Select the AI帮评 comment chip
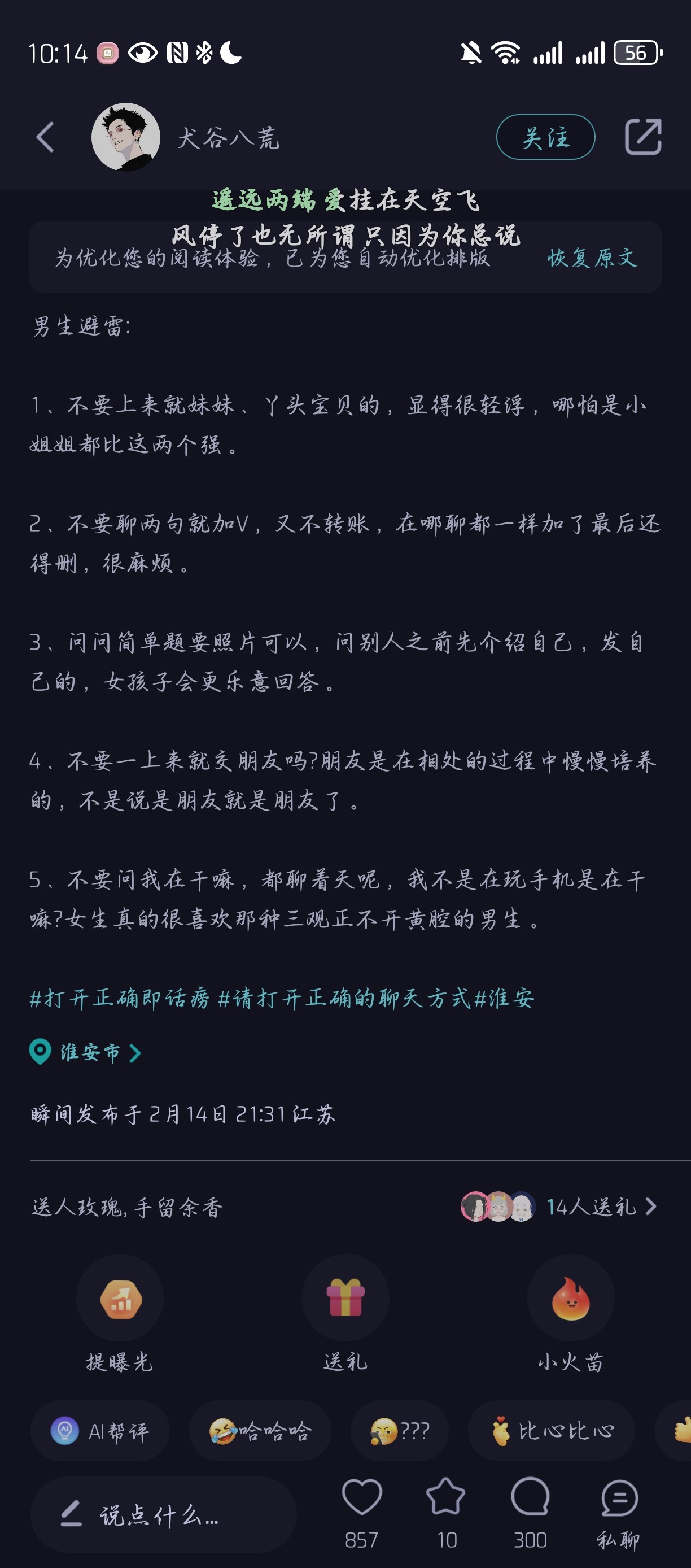 (x=100, y=1430)
